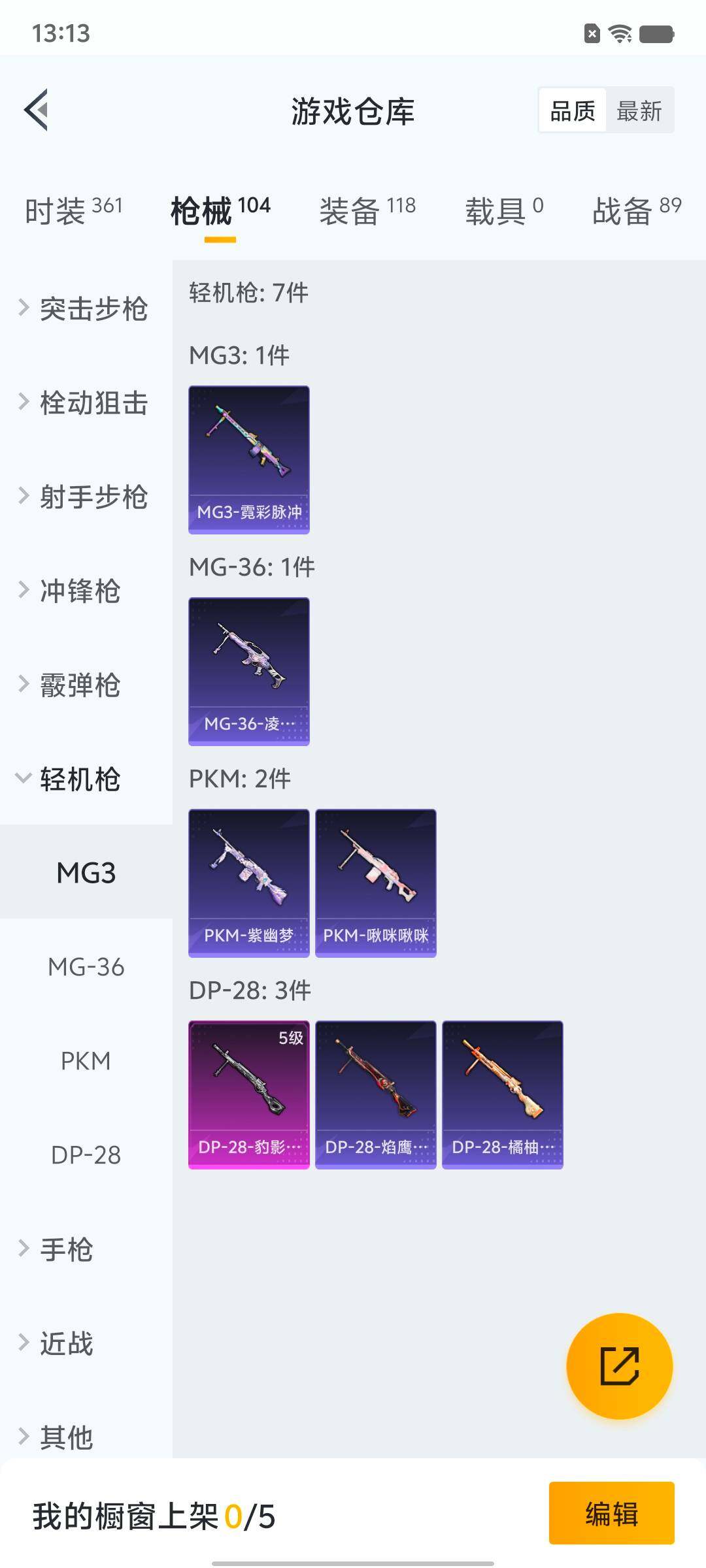Open the PKM-紫幽梦 skin card
This screenshot has width=706, height=1568.
(x=249, y=883)
